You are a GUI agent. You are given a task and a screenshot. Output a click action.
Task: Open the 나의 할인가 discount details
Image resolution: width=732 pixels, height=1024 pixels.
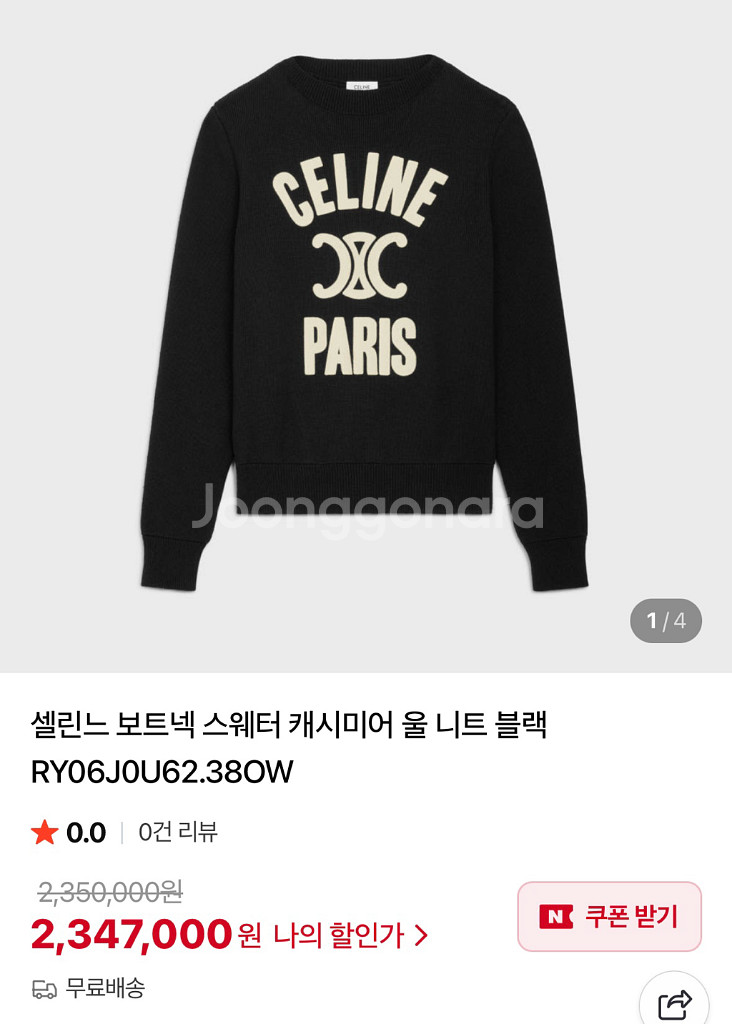350,935
